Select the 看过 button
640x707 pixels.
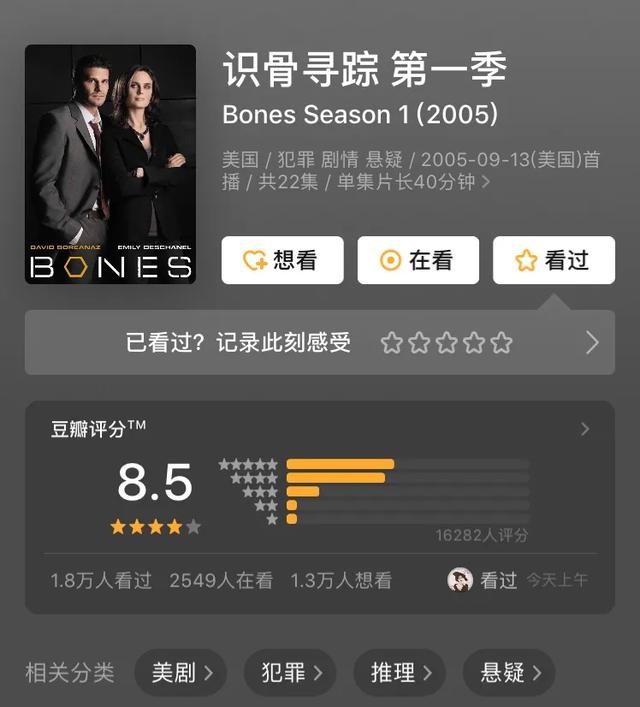553,261
